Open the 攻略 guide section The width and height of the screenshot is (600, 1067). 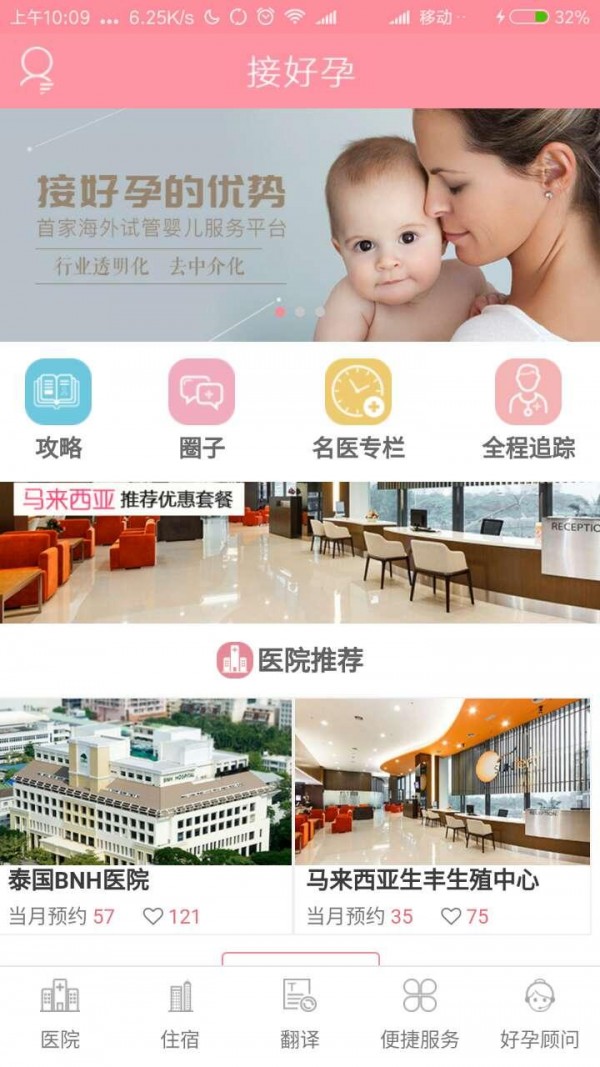click(x=58, y=410)
